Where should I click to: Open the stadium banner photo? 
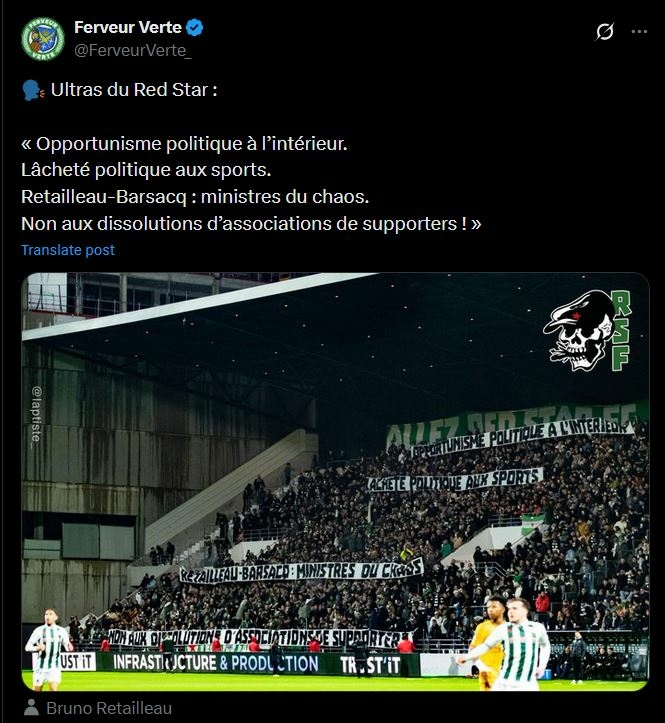coord(335,480)
